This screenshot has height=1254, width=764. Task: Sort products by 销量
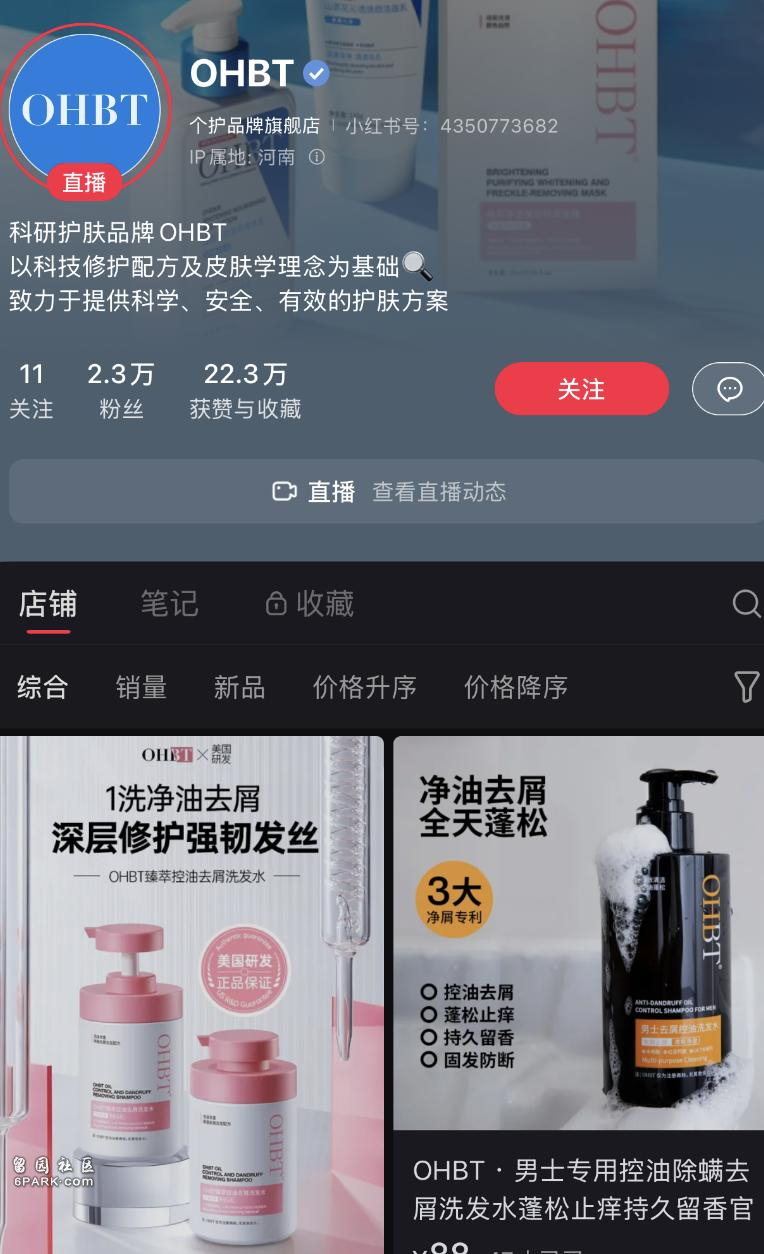(x=141, y=687)
